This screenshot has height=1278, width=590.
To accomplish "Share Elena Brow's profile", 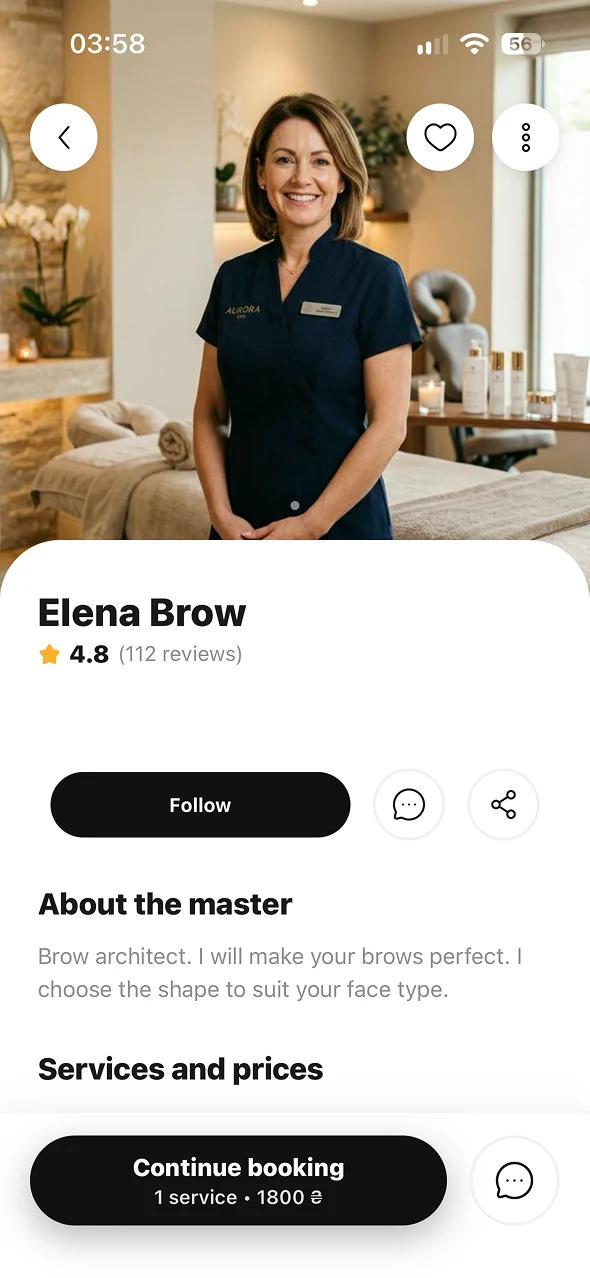I will pos(504,804).
